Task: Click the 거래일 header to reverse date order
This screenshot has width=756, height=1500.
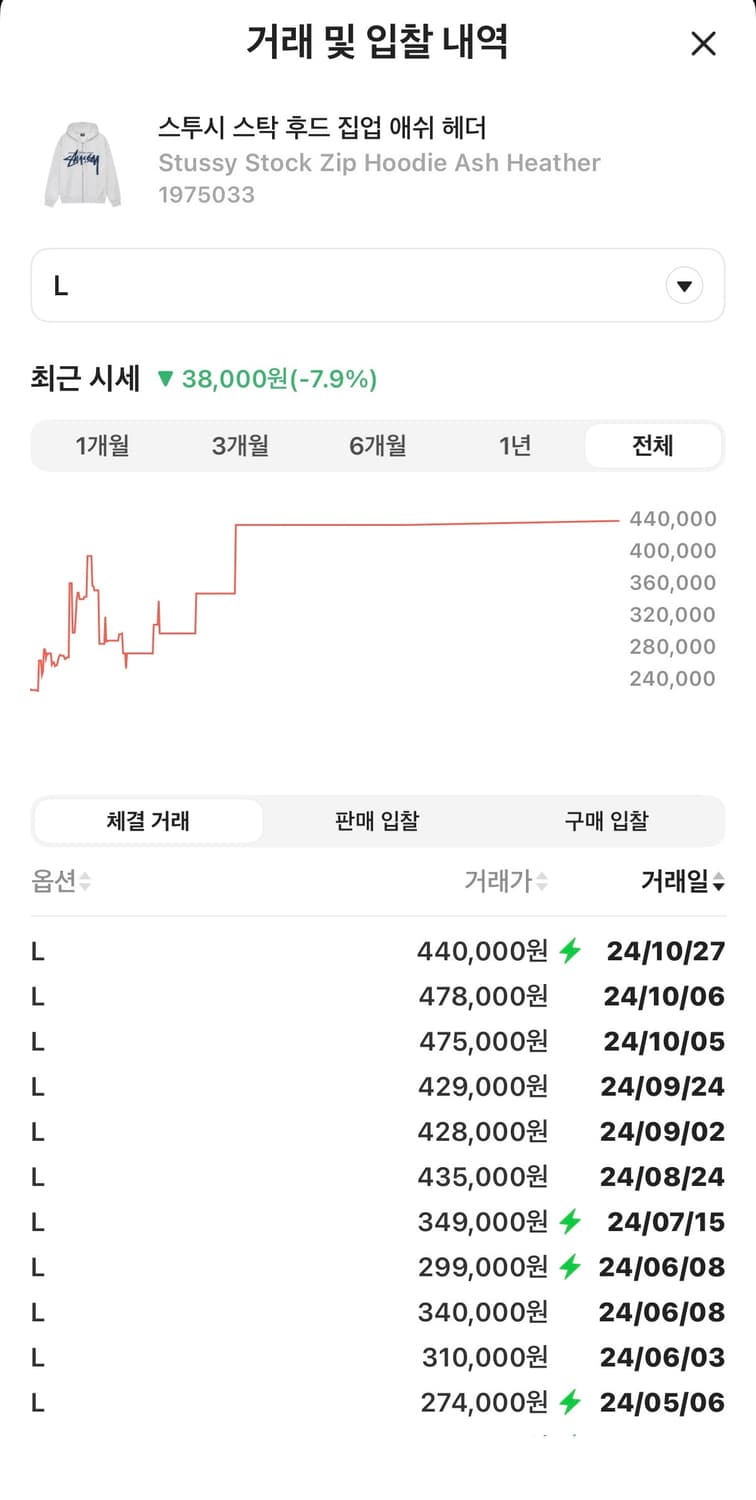Action: (682, 882)
